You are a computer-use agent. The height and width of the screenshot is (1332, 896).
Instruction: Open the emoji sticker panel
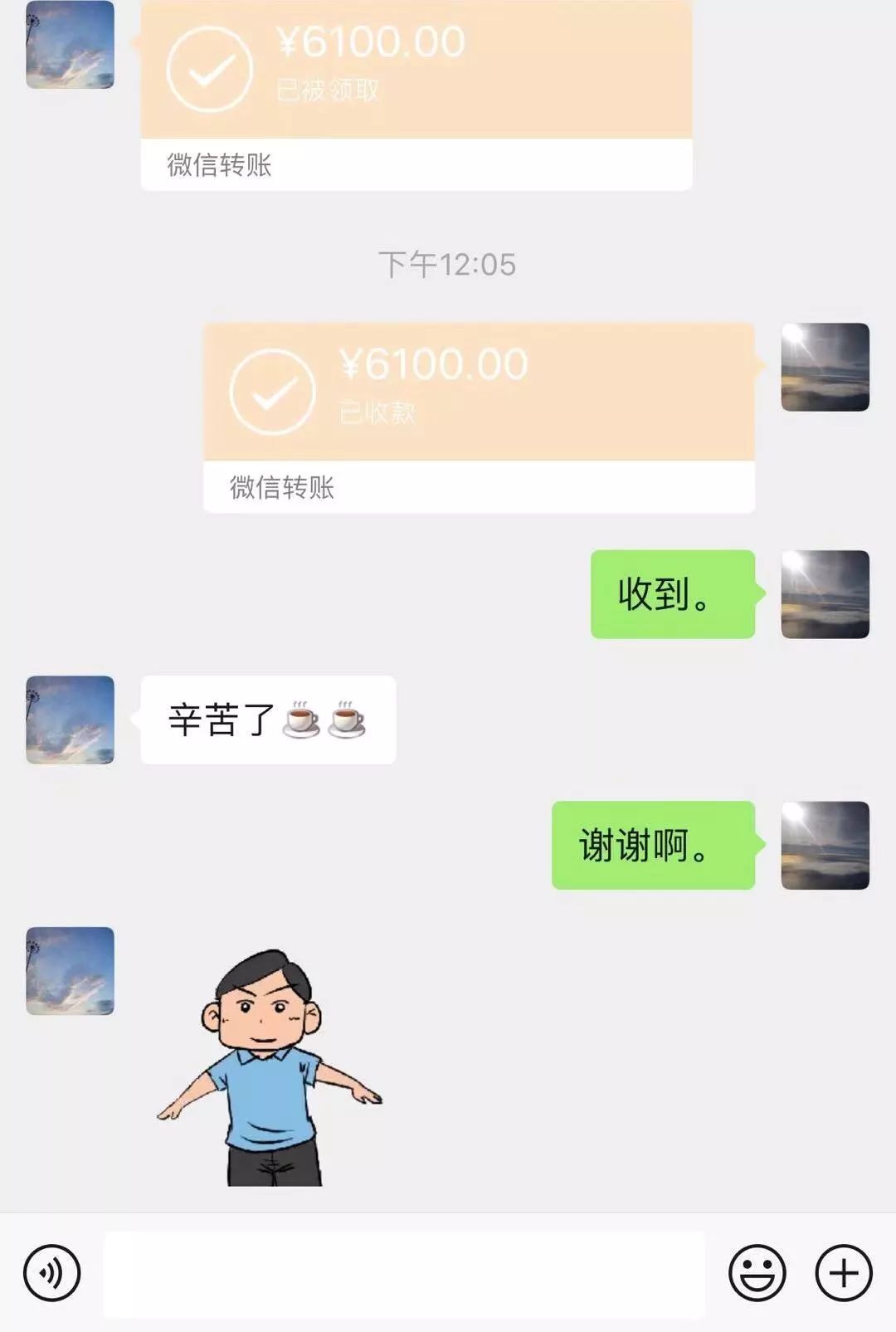tap(757, 1272)
